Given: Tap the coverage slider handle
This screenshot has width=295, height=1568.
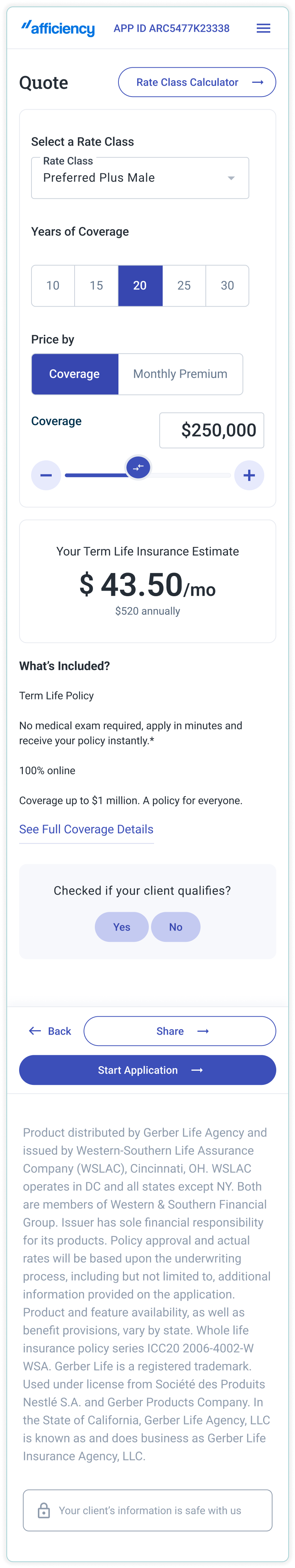Looking at the screenshot, I should (138, 467).
